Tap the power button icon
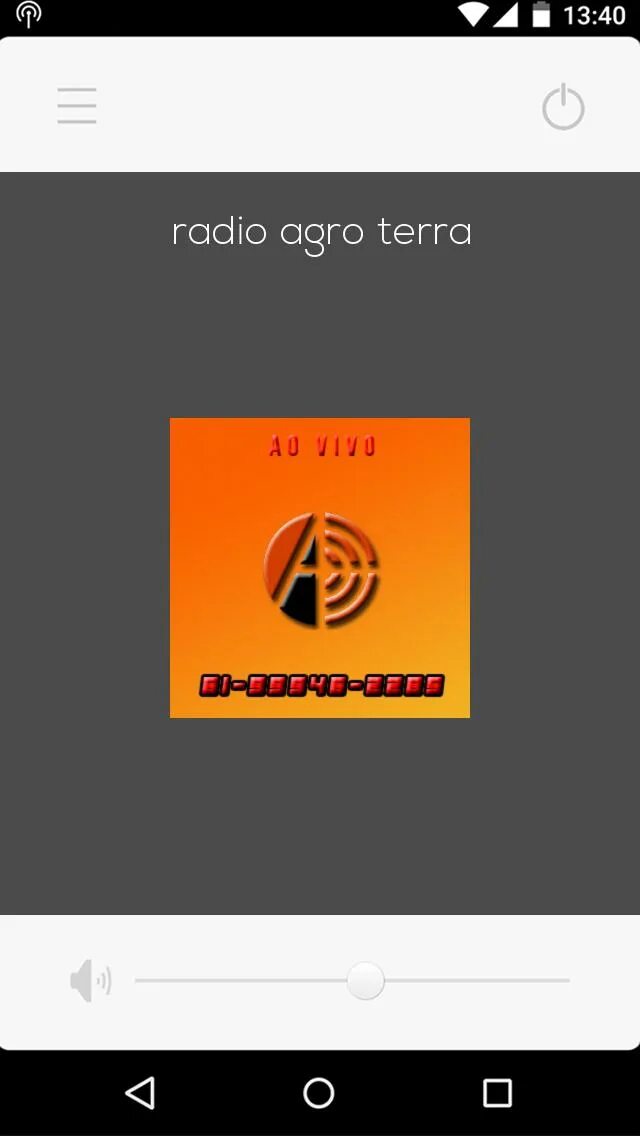 pos(563,106)
